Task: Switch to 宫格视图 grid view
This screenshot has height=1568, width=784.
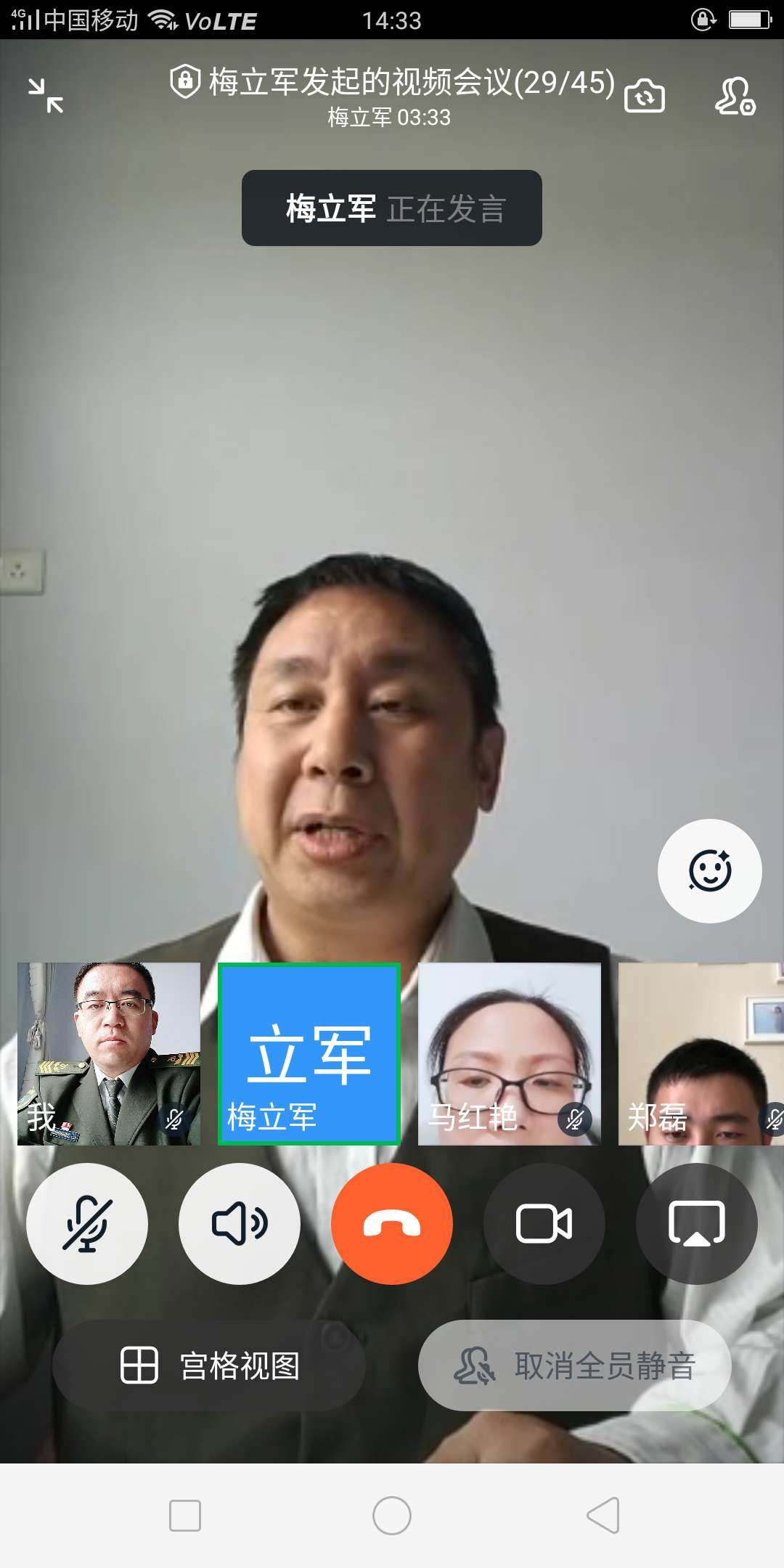Action: 209,1365
